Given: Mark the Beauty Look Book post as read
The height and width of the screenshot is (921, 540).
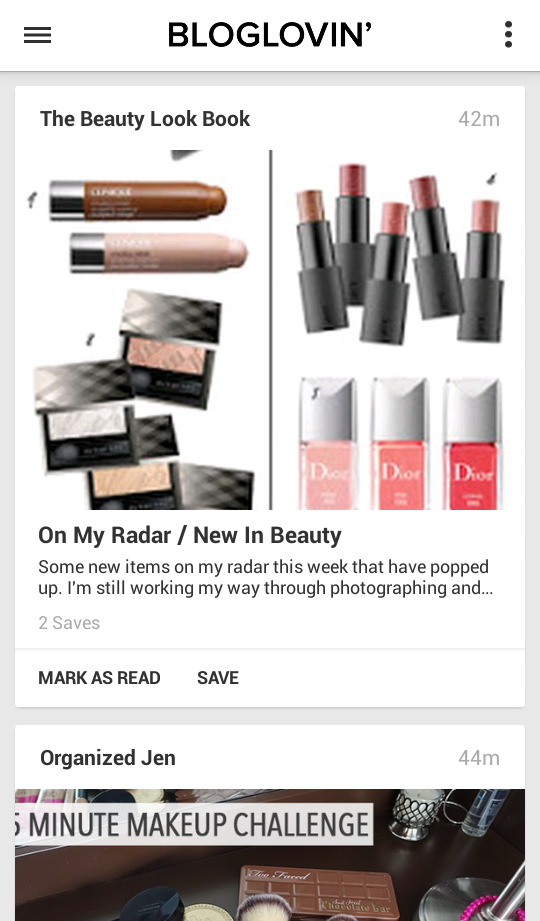Looking at the screenshot, I should click(99, 678).
